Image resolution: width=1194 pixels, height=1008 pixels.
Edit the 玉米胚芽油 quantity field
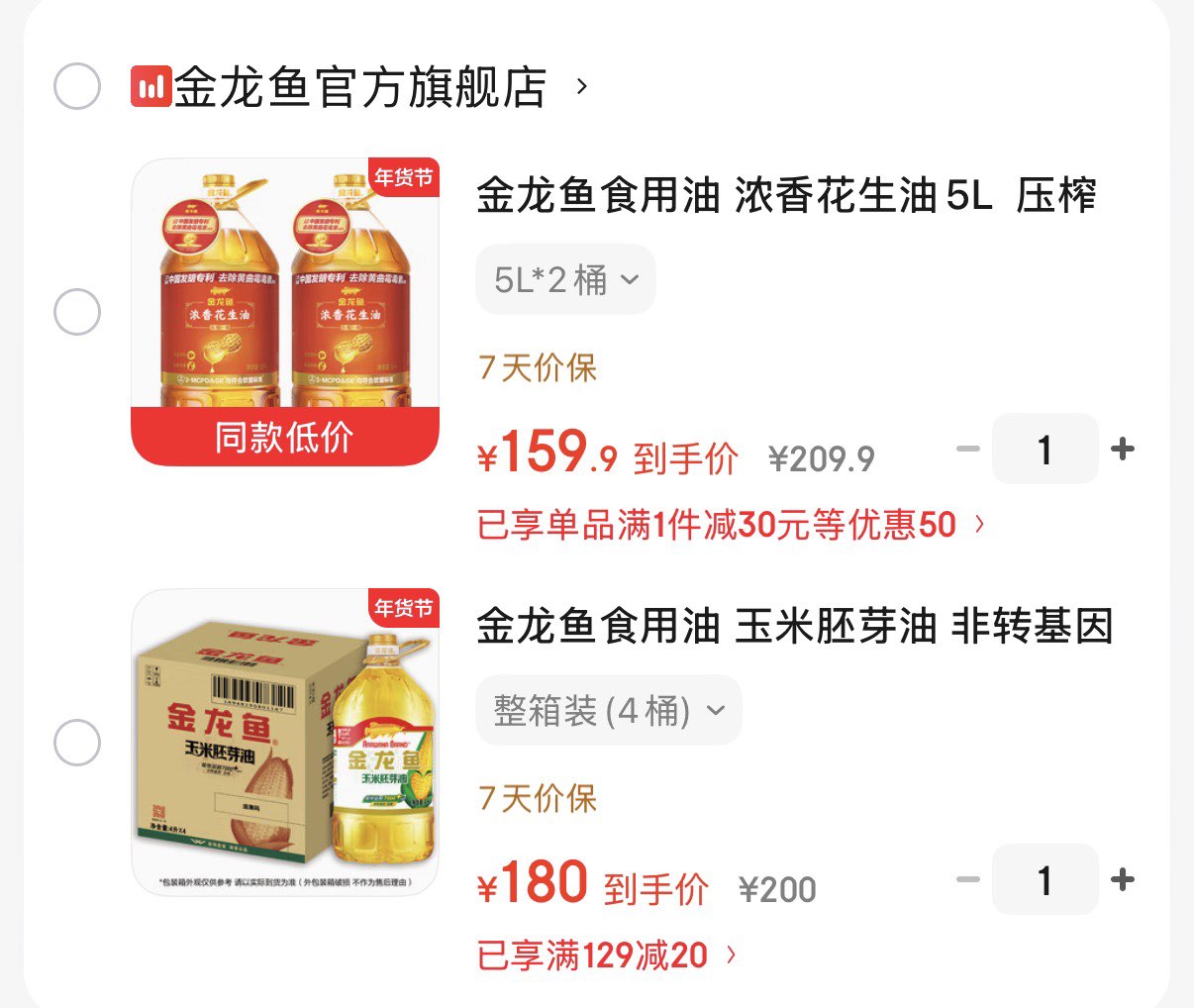pyautogui.click(x=1045, y=879)
